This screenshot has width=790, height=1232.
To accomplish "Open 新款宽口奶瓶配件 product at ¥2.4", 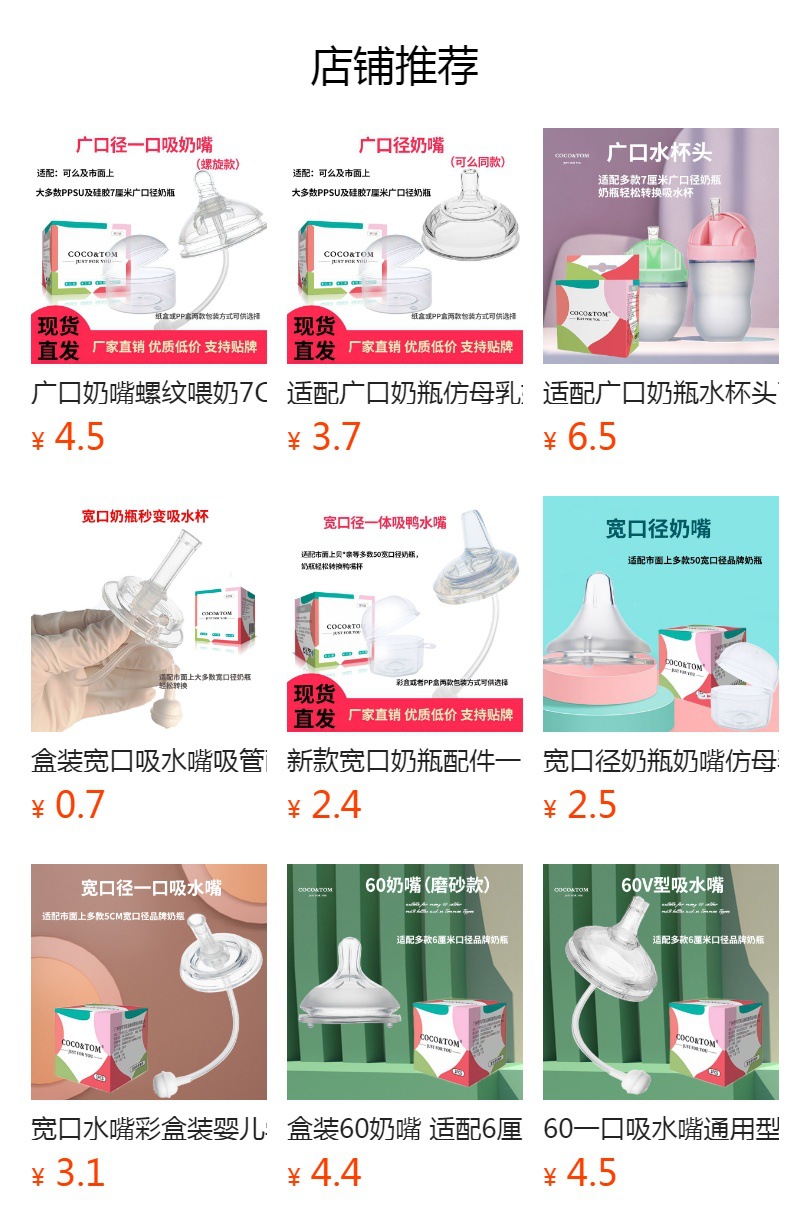I will click(x=405, y=614).
